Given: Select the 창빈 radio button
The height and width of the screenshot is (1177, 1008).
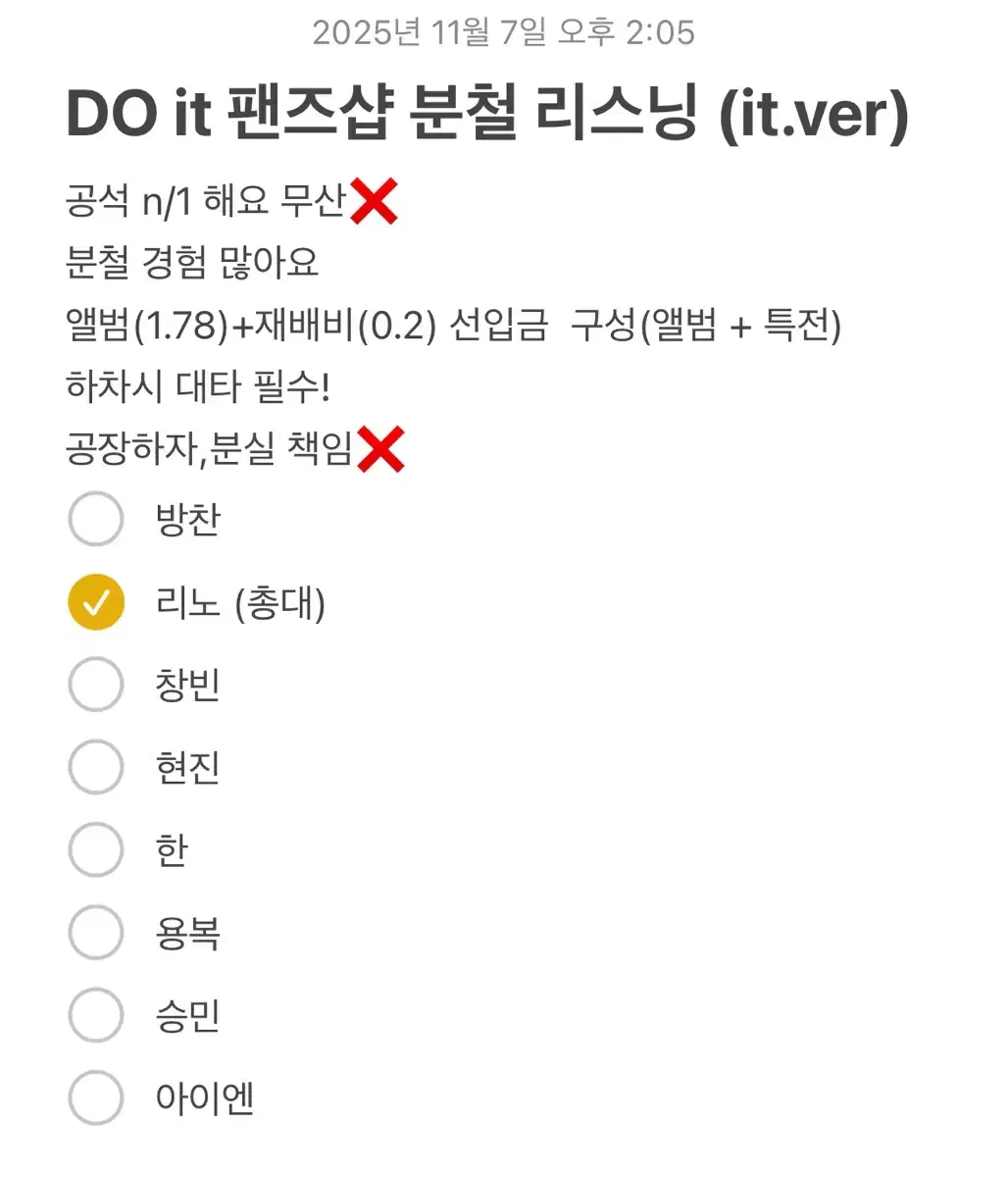Looking at the screenshot, I should [x=95, y=686].
